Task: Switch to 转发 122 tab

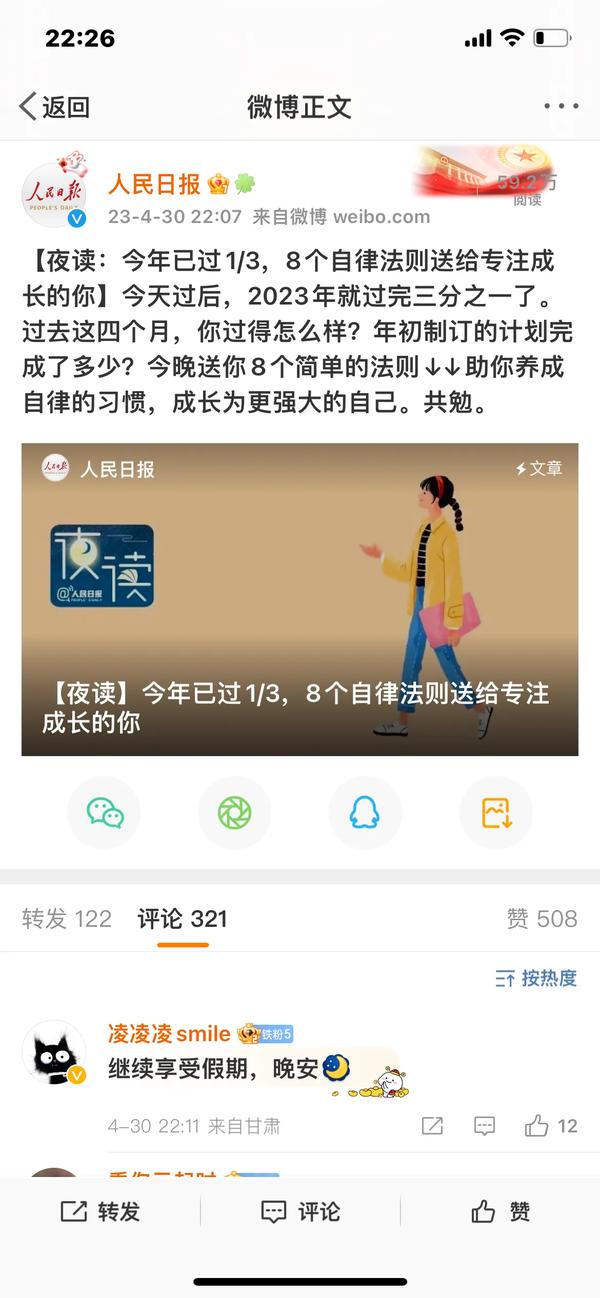Action: click(67, 919)
